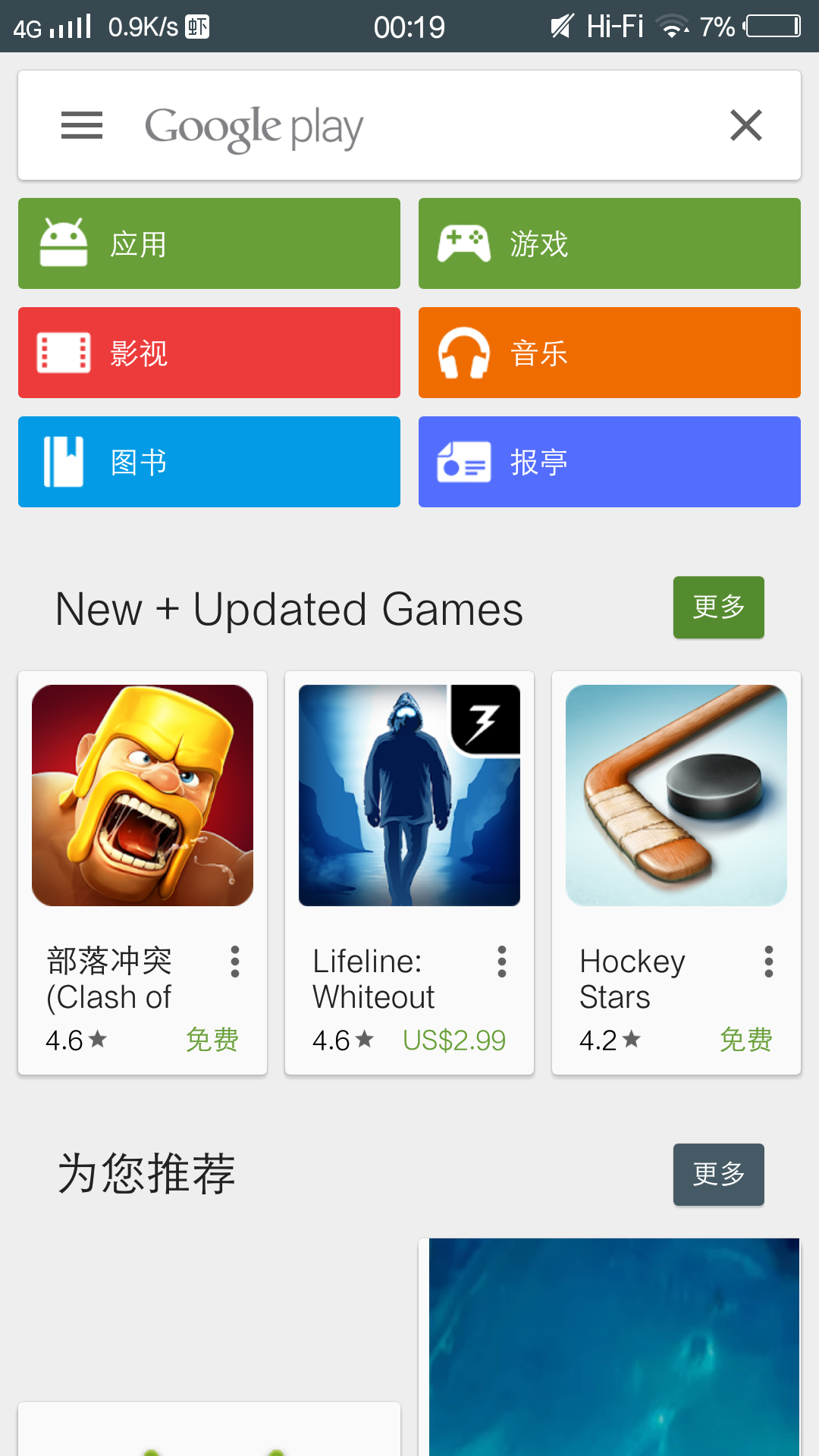
Task: Open the 游戏 games category
Action: coord(609,243)
